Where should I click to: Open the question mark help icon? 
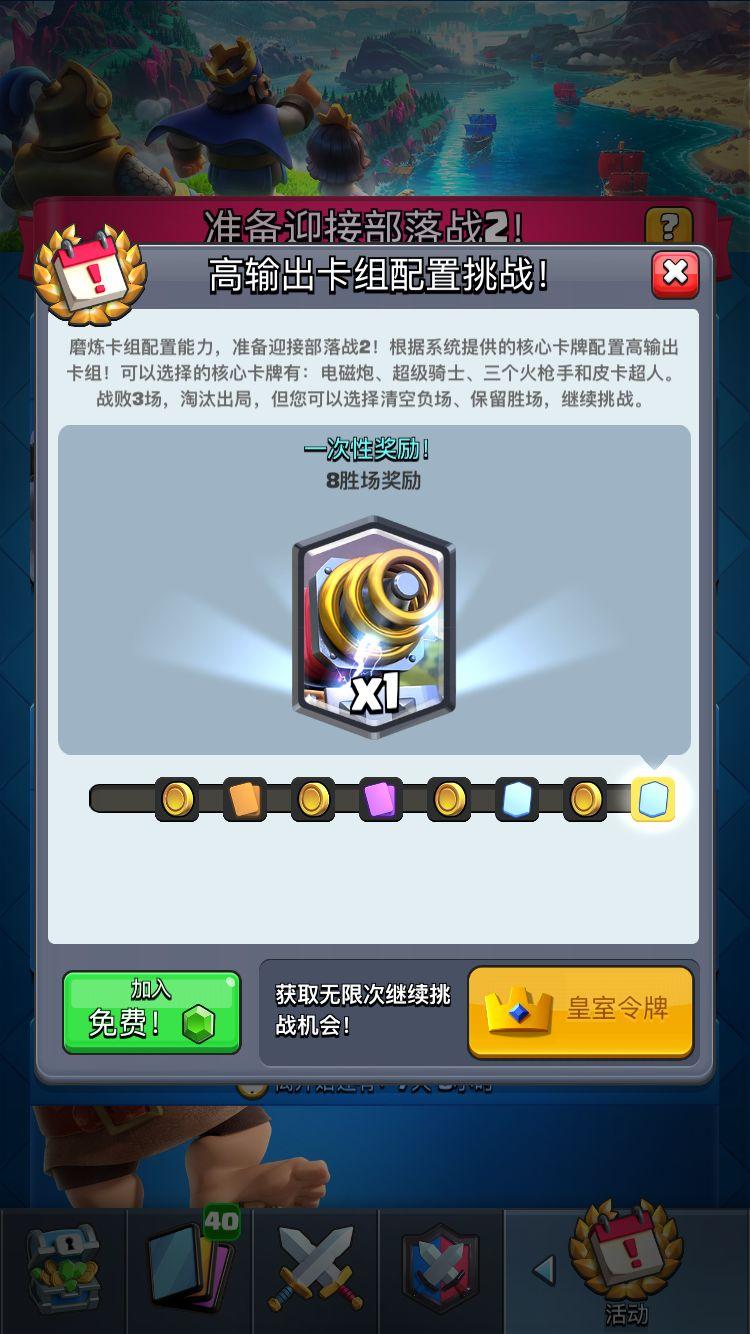pos(668,226)
